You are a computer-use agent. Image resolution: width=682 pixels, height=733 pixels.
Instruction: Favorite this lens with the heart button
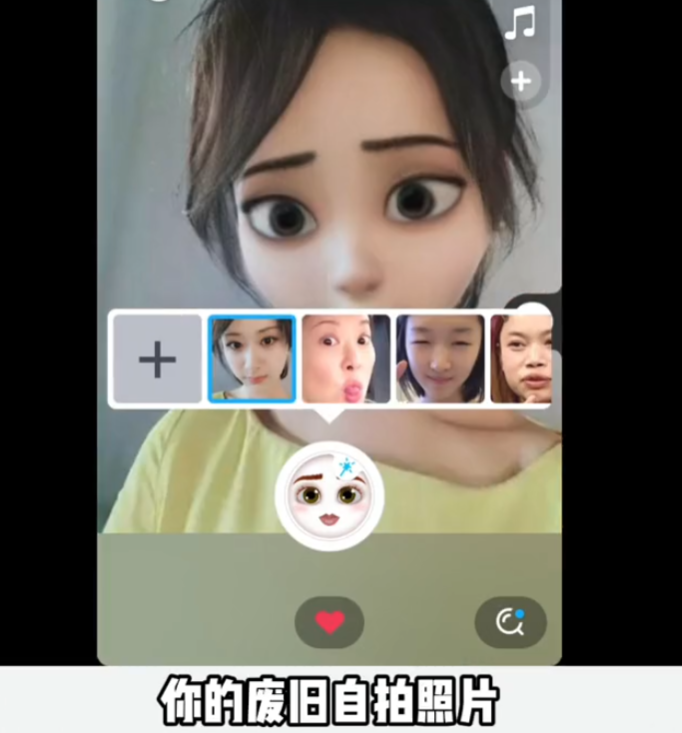tap(330, 622)
